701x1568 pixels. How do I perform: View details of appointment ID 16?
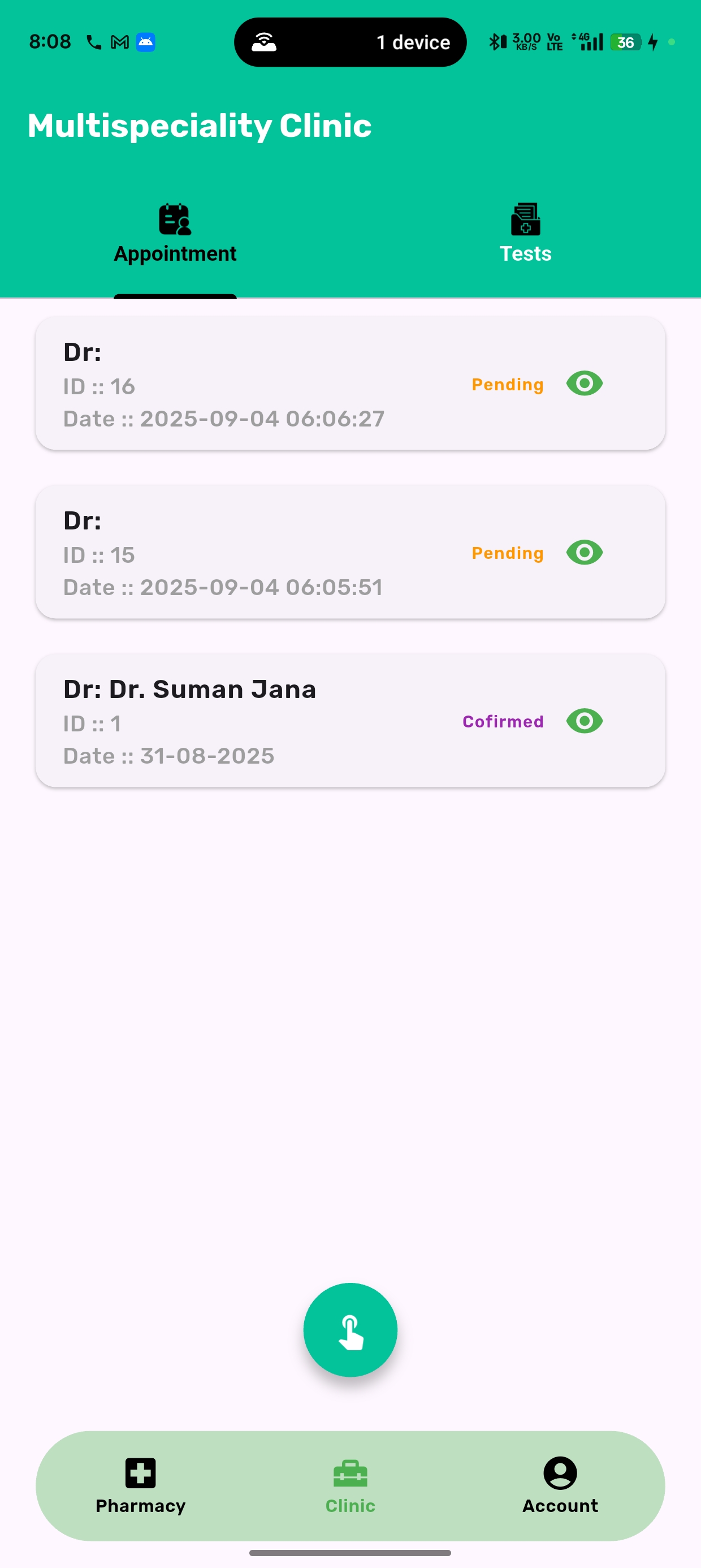[583, 384]
